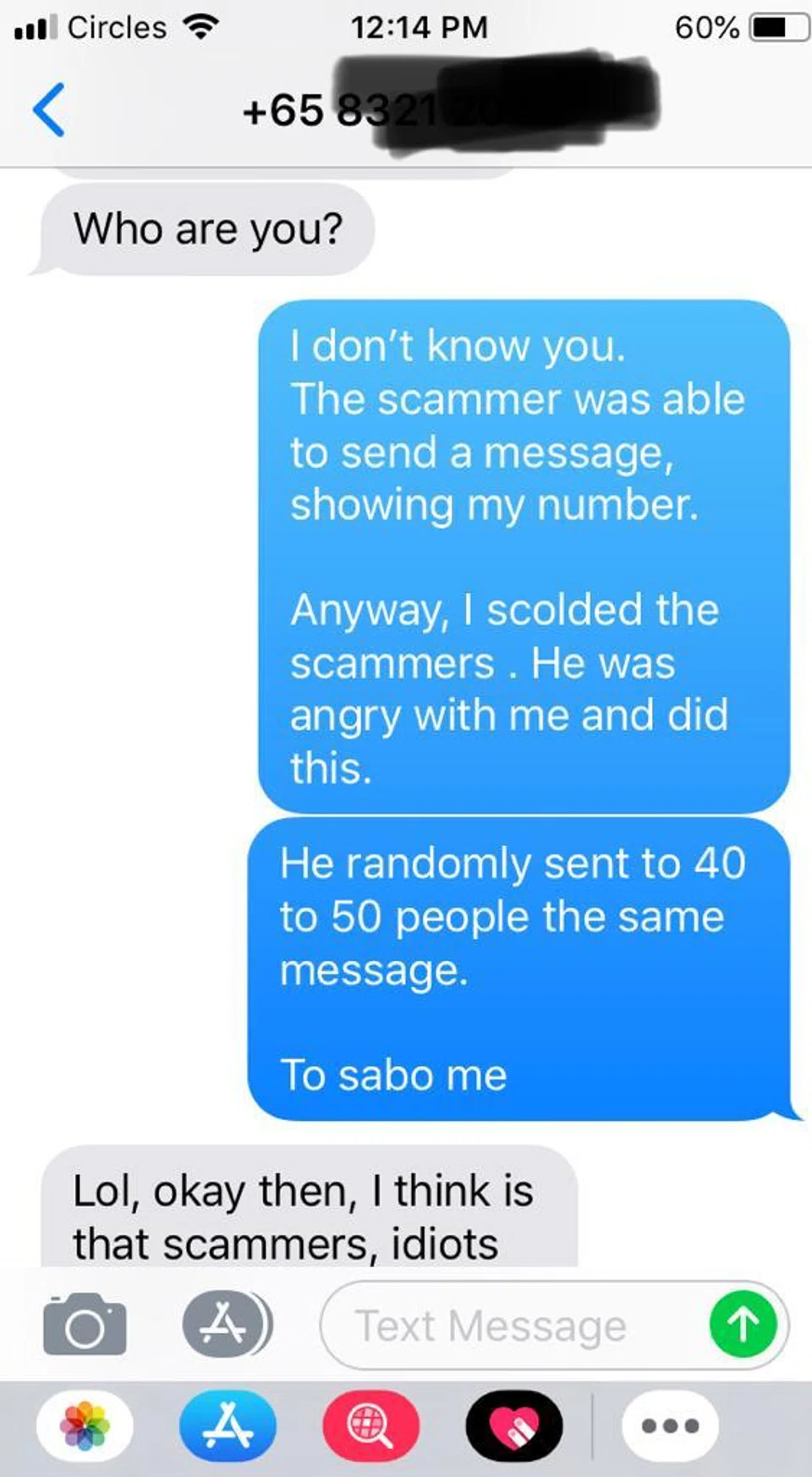Toggle the App Store apps drawer

225,1325
